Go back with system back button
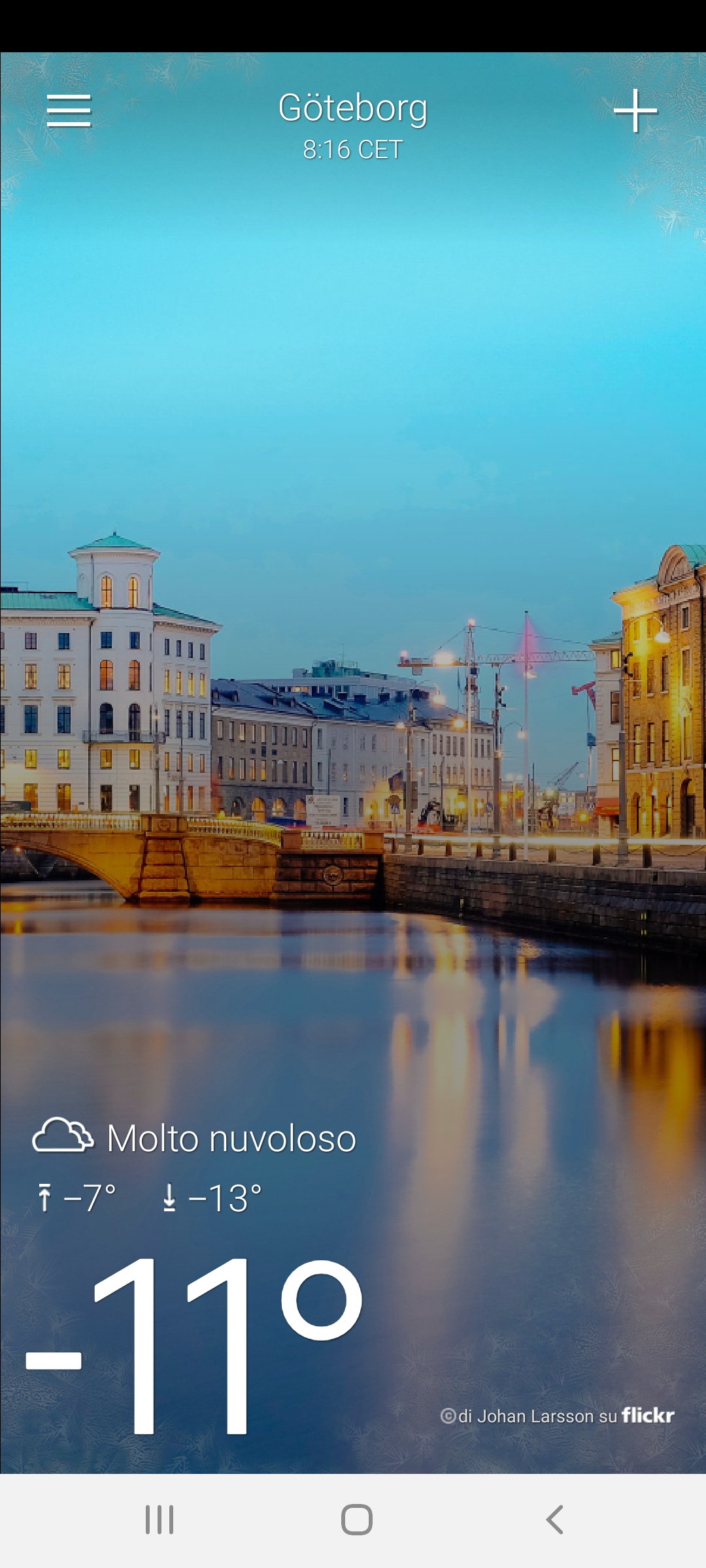The image size is (706, 1568). click(x=554, y=1520)
